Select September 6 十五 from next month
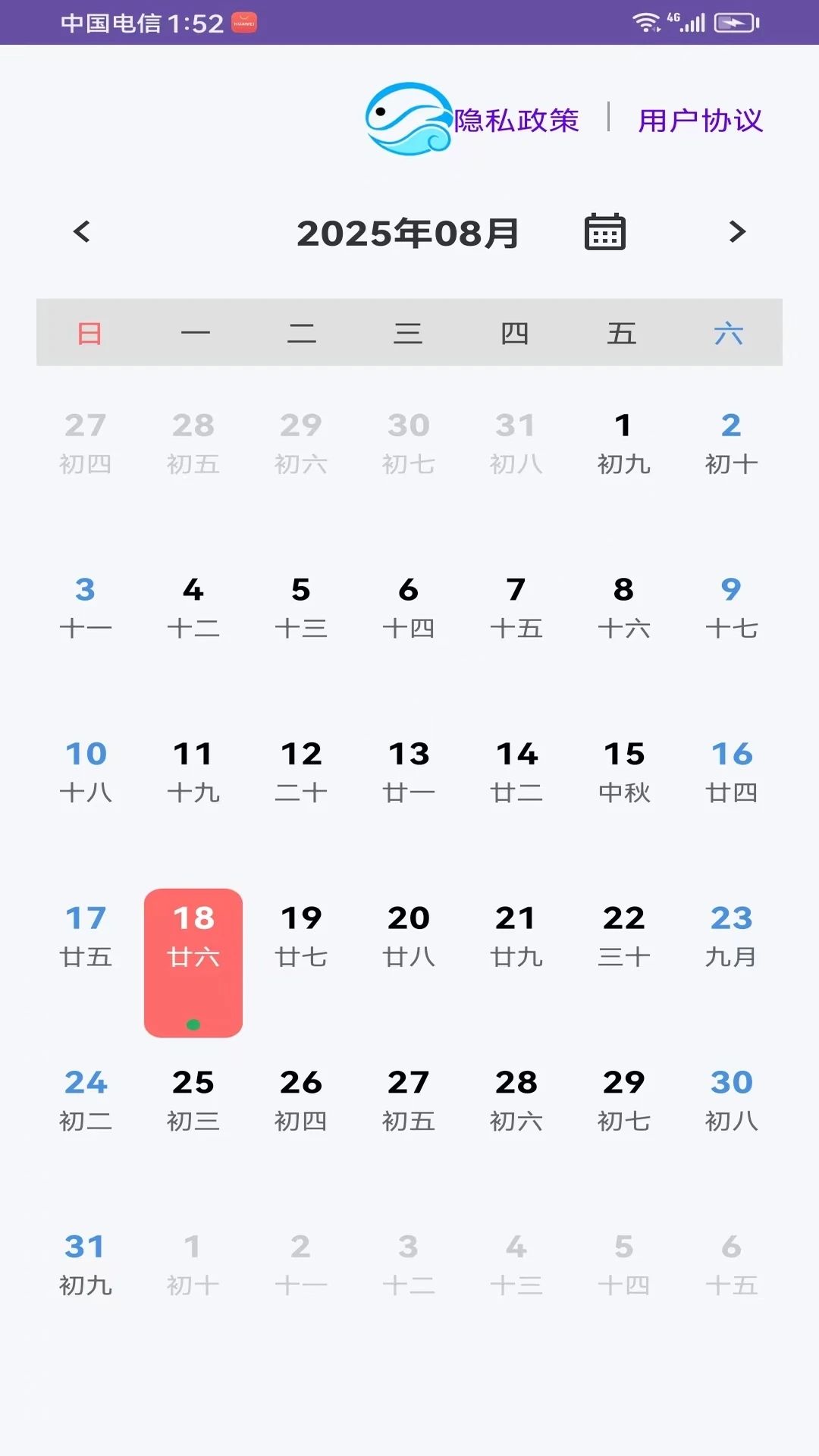This screenshot has width=819, height=1456. (731, 1265)
